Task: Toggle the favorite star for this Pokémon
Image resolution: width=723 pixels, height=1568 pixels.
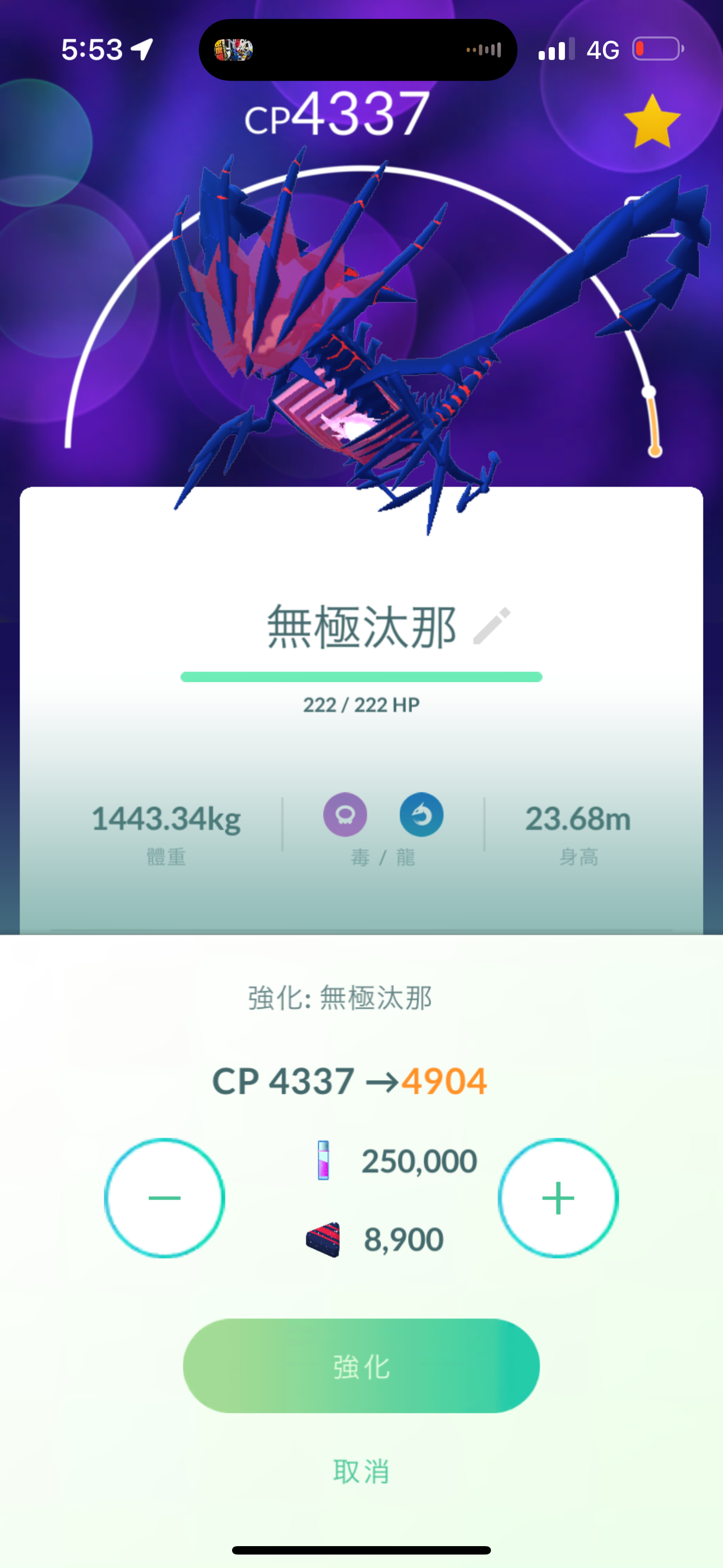Action: (652, 122)
